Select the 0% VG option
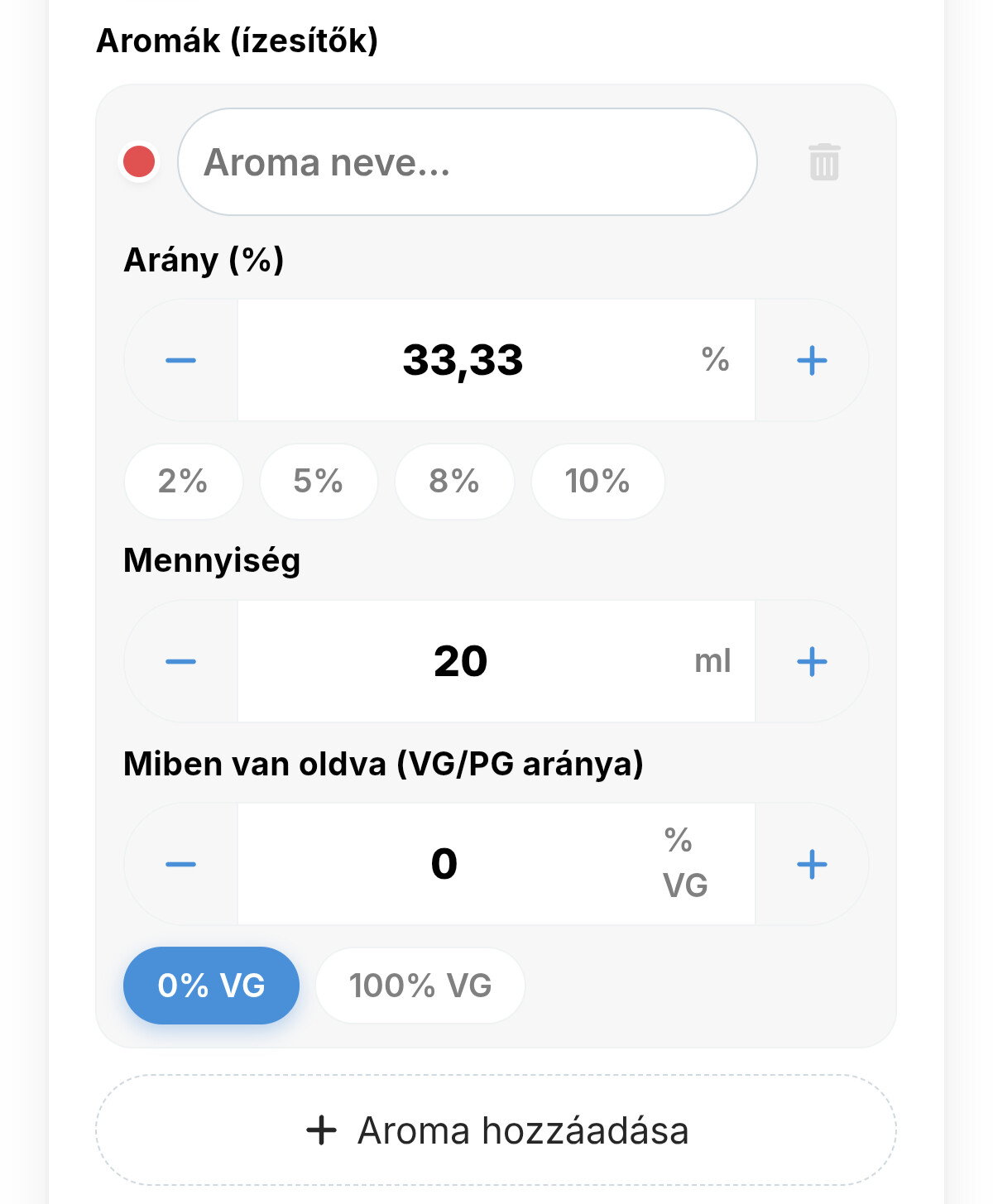 click(x=211, y=986)
